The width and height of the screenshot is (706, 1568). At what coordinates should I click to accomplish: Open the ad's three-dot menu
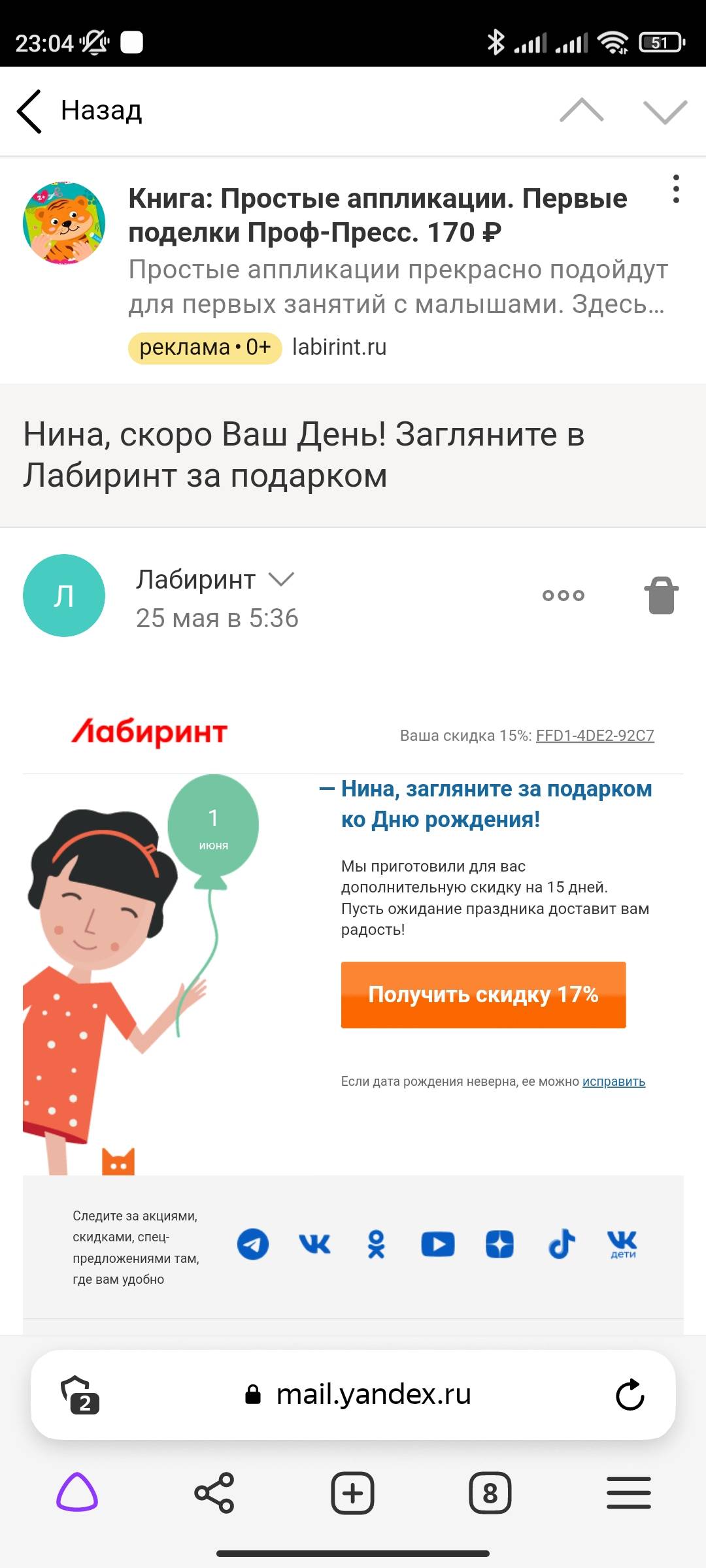(x=676, y=189)
